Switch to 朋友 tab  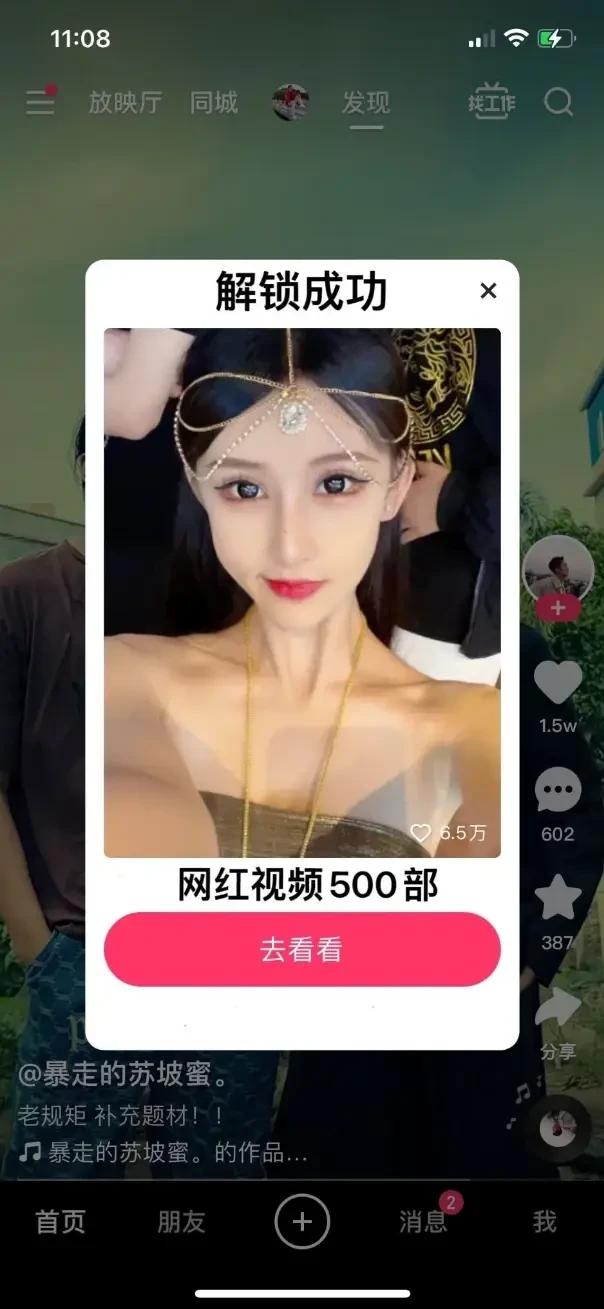click(181, 1221)
